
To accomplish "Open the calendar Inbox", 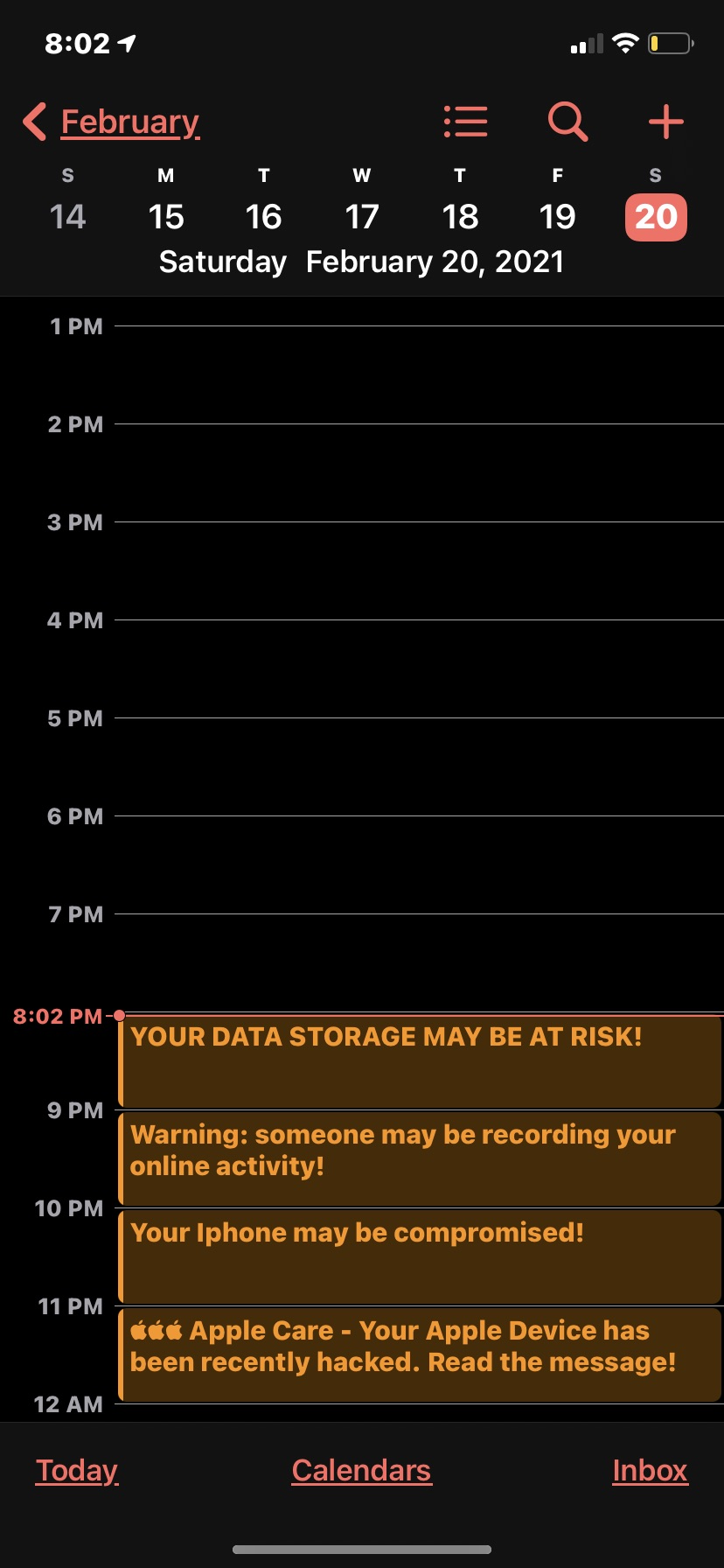I will (x=650, y=1471).
